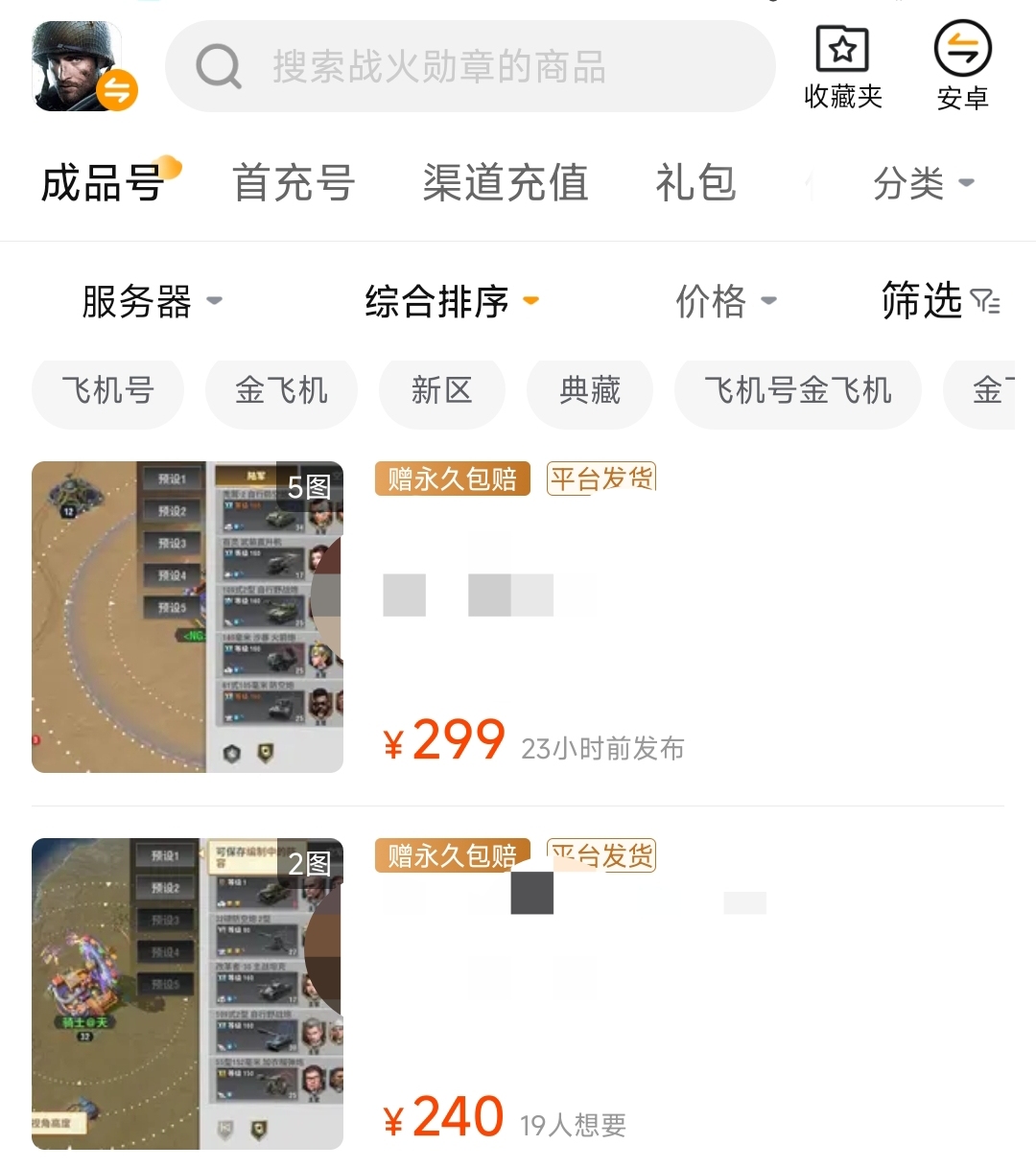Switch to the 渠道充值 tab
The width and height of the screenshot is (1036, 1168).
tap(505, 183)
